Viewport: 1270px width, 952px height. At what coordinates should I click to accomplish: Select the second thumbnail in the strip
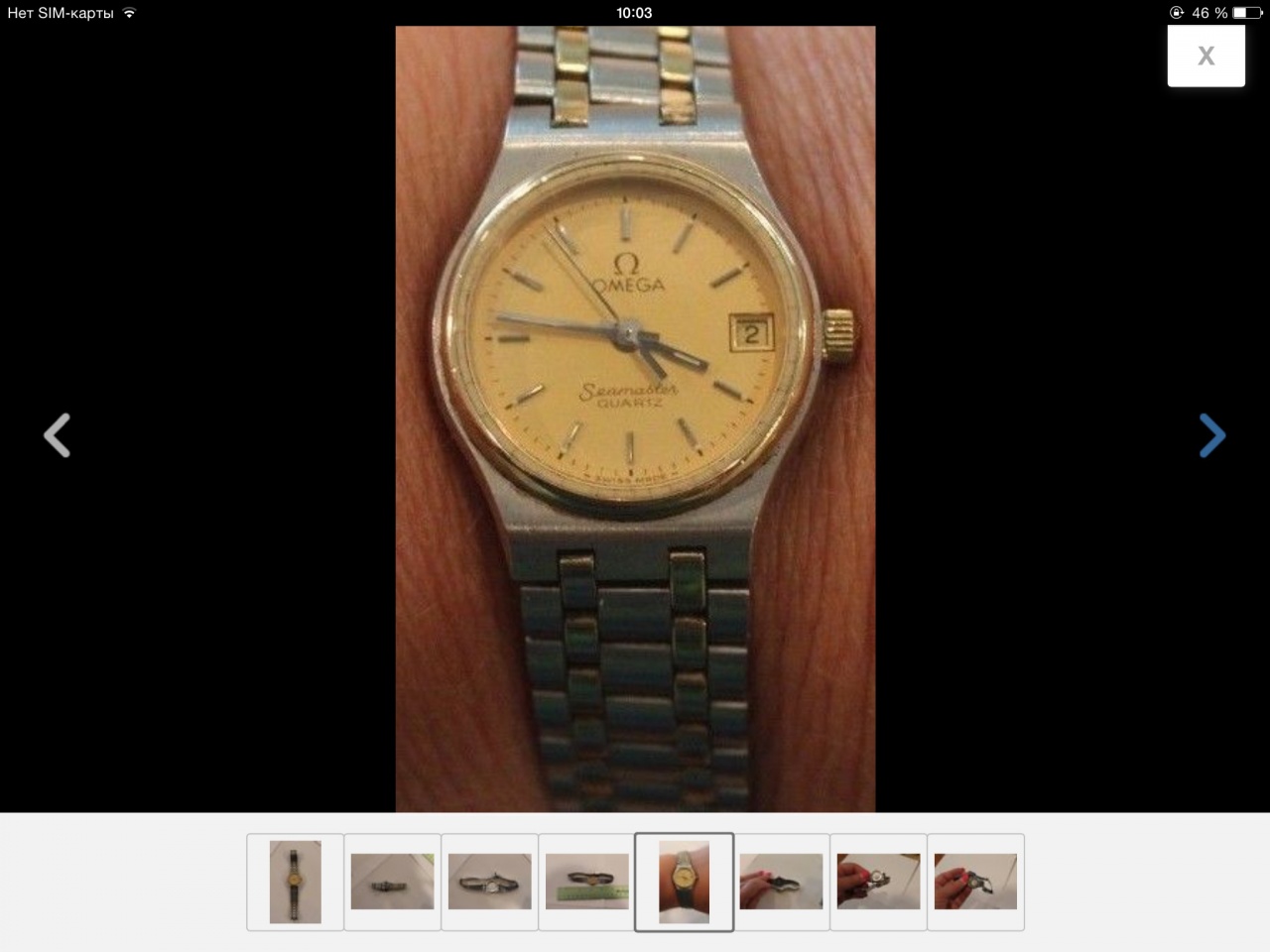coord(393,882)
